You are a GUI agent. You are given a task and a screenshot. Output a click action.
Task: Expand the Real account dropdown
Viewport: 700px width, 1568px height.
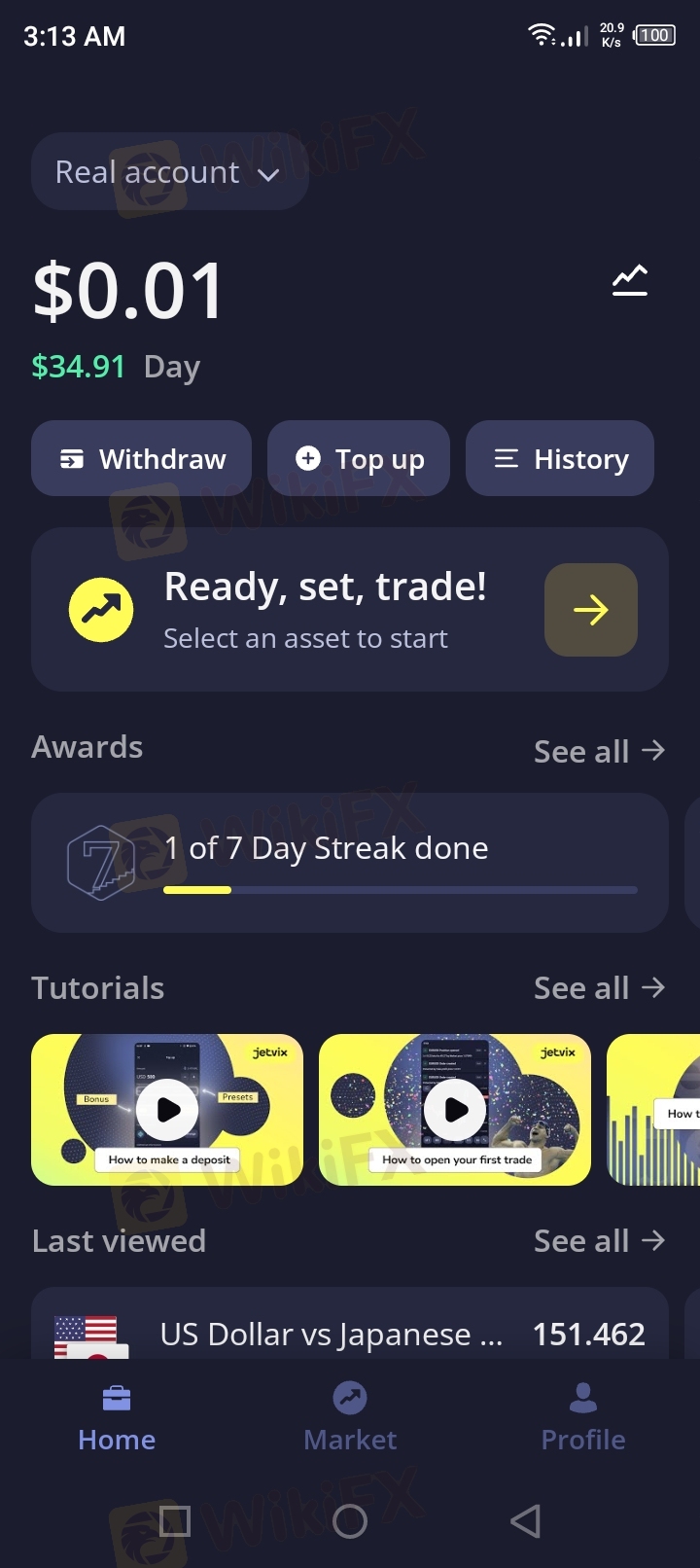click(169, 172)
